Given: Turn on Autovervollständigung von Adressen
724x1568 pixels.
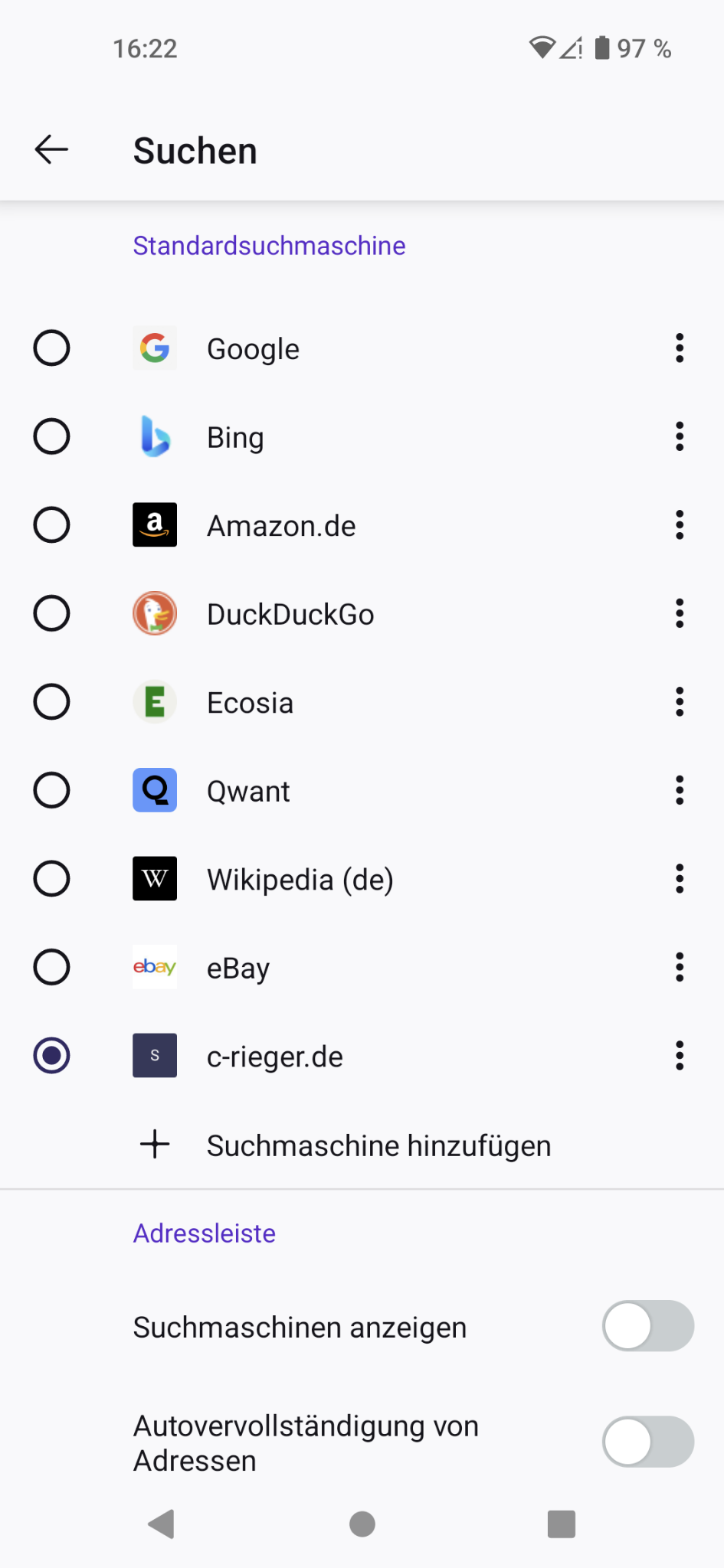Looking at the screenshot, I should 648,1442.
